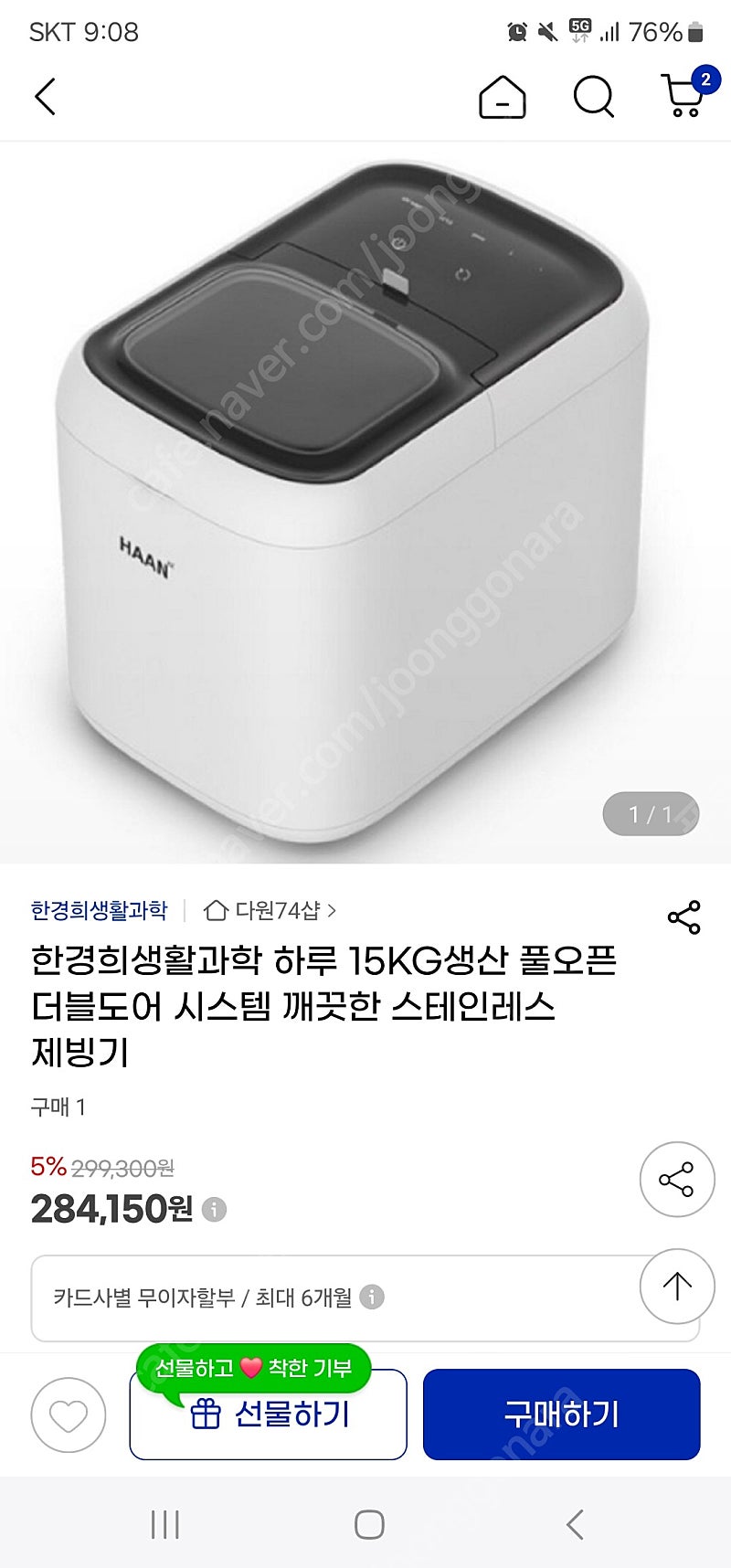Share the product using the icon beside the title

point(683,917)
